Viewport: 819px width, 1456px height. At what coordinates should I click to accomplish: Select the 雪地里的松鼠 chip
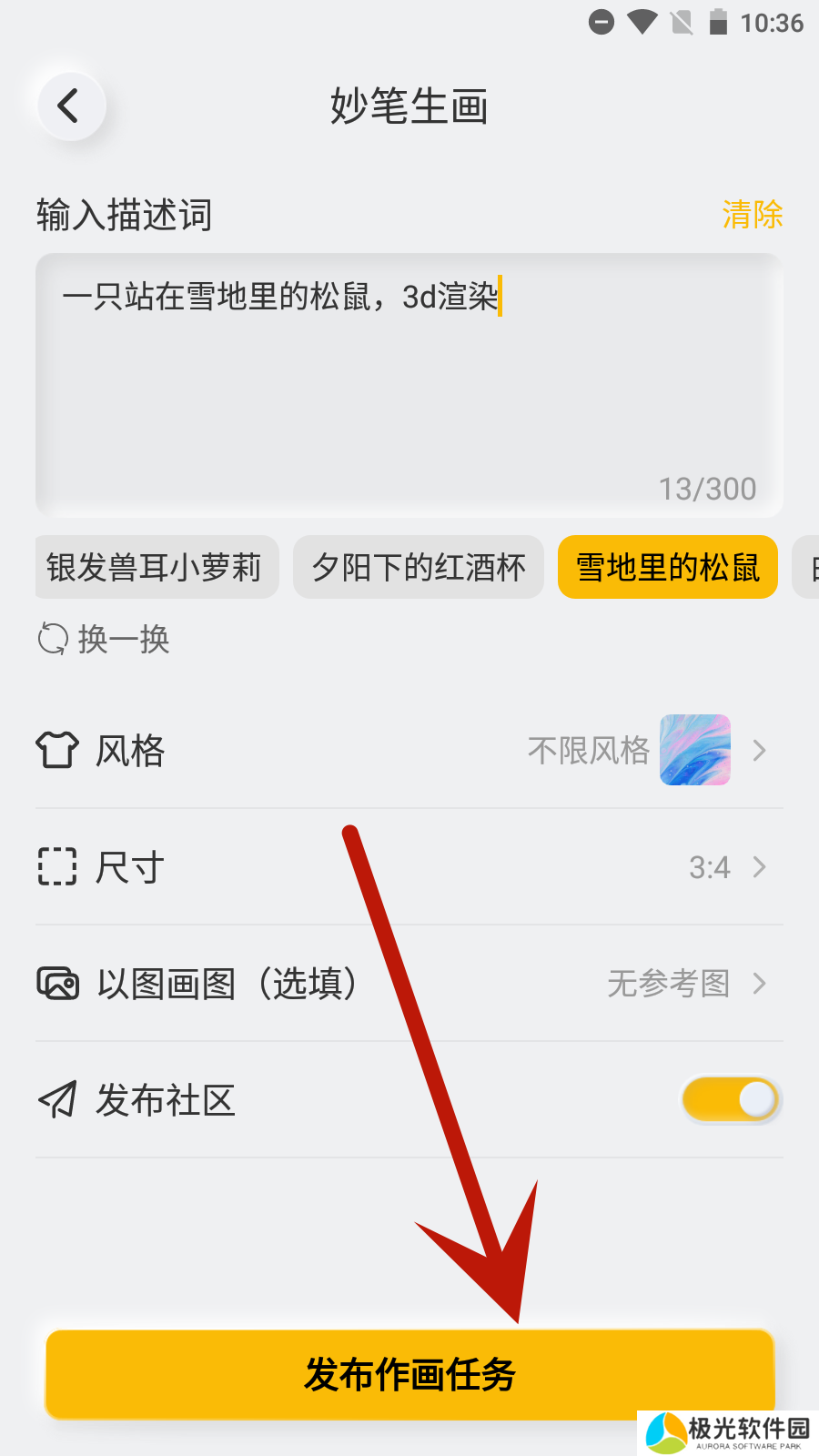coord(667,567)
